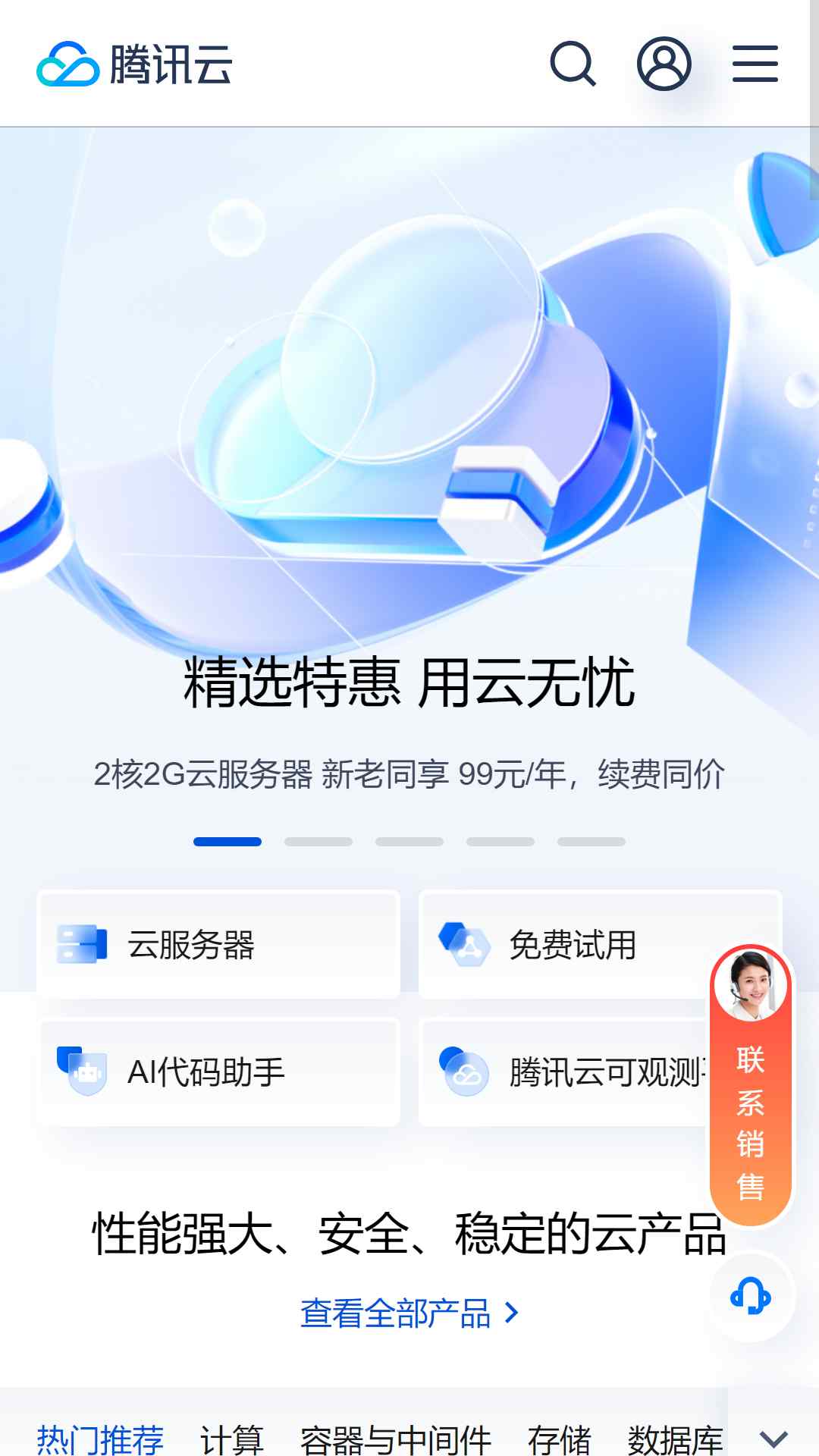
Task: Open 云服务器 card
Action: click(218, 945)
